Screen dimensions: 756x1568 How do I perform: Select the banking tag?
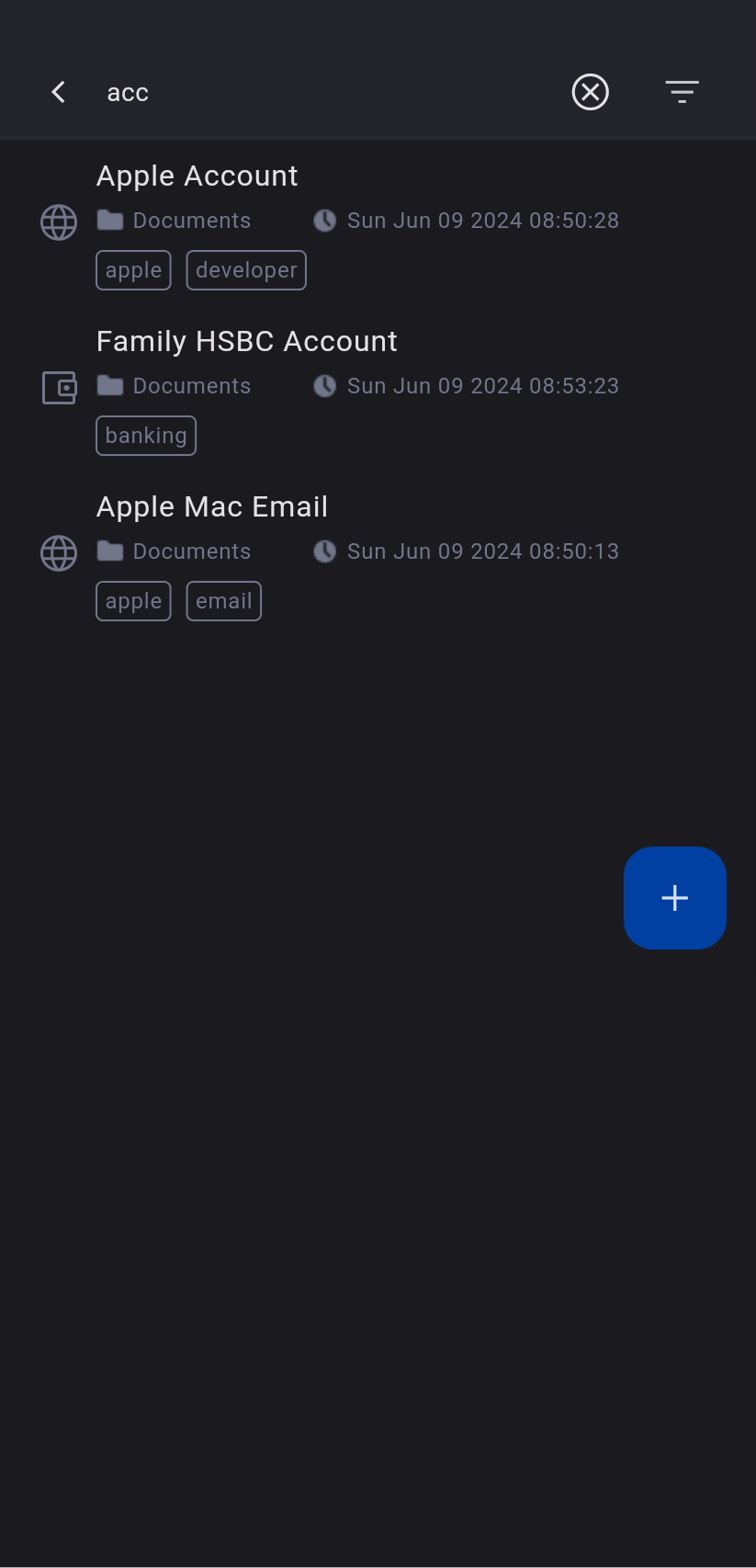(x=146, y=436)
